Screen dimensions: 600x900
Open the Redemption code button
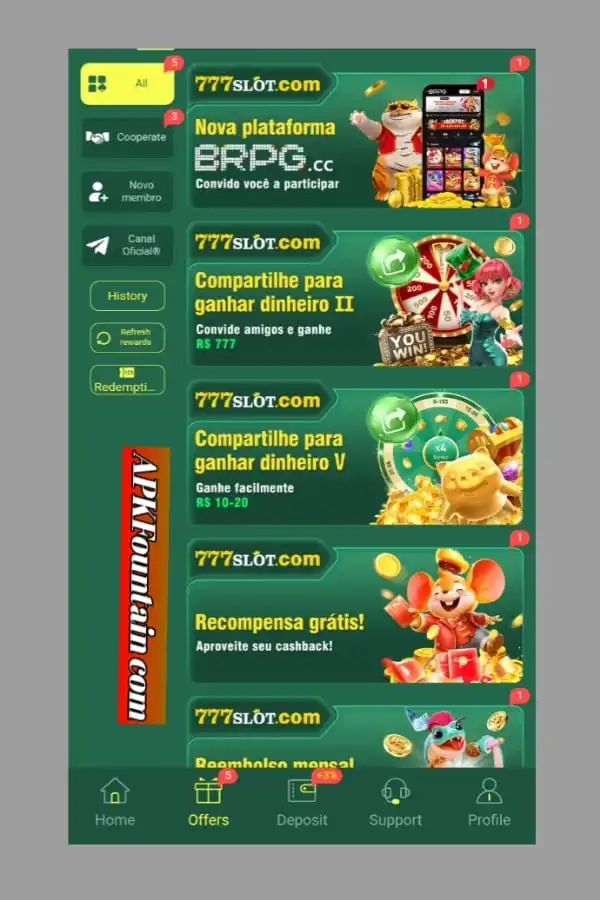point(127,380)
